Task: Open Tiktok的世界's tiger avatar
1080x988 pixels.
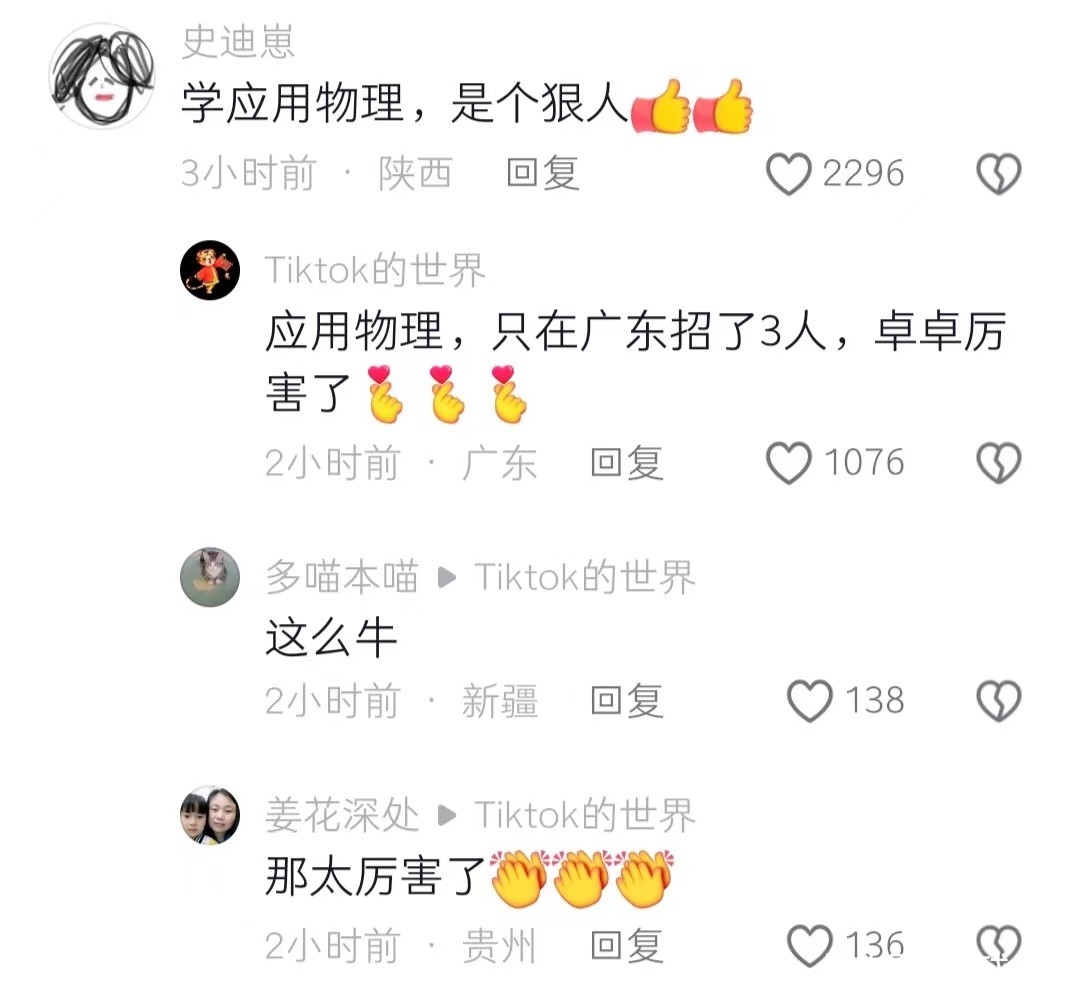Action: [x=210, y=270]
